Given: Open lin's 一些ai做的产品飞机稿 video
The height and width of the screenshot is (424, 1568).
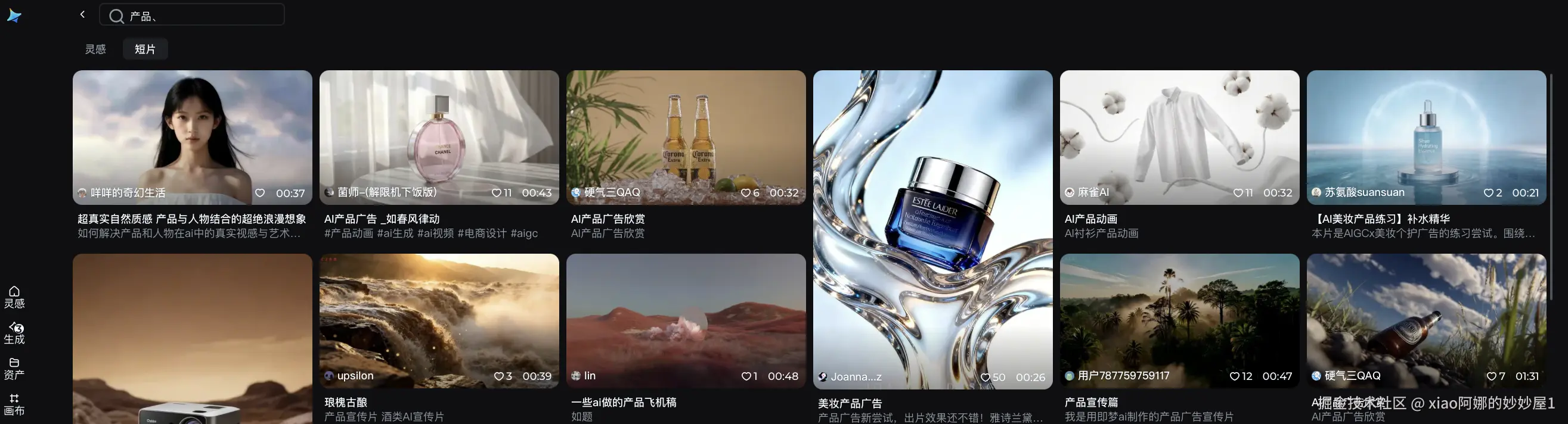Looking at the screenshot, I should [x=686, y=320].
